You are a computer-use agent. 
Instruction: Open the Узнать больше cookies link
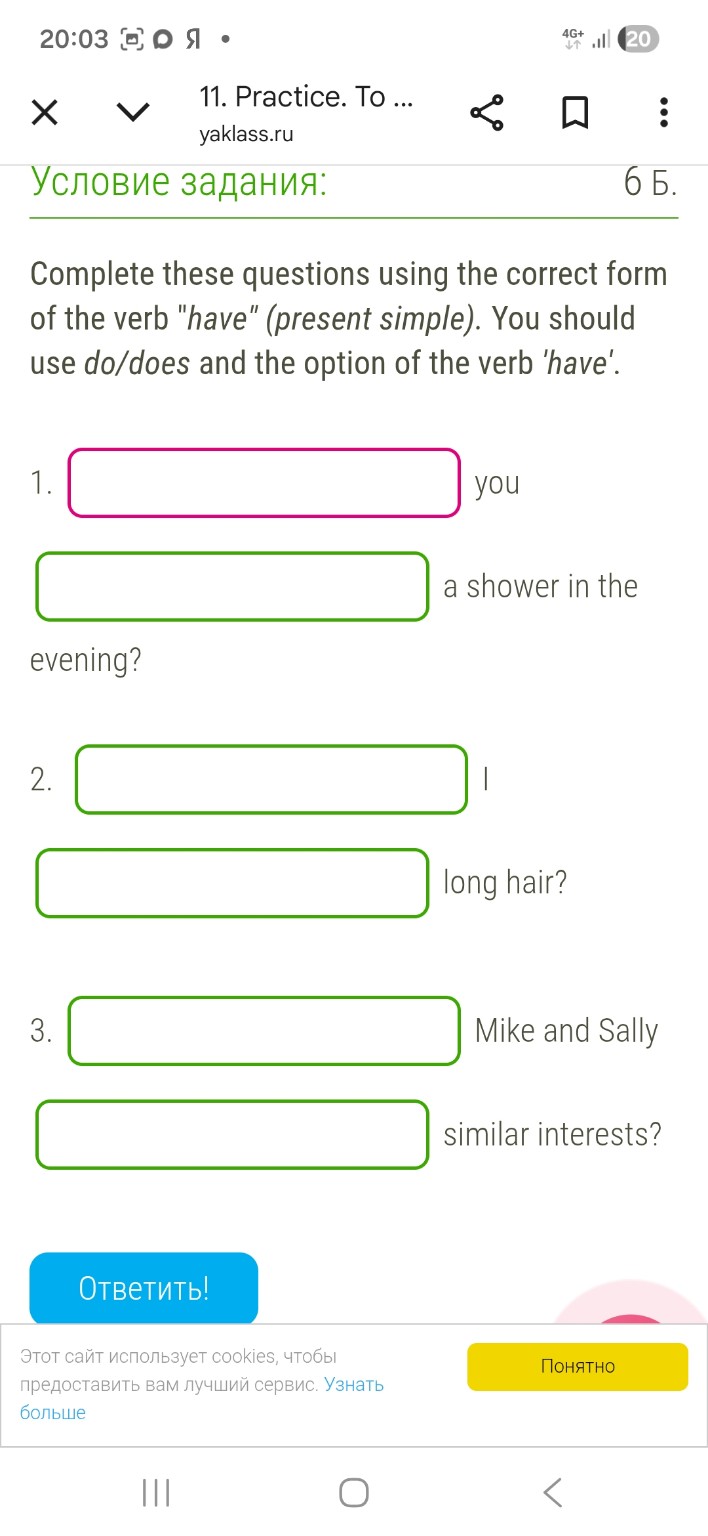[354, 1385]
